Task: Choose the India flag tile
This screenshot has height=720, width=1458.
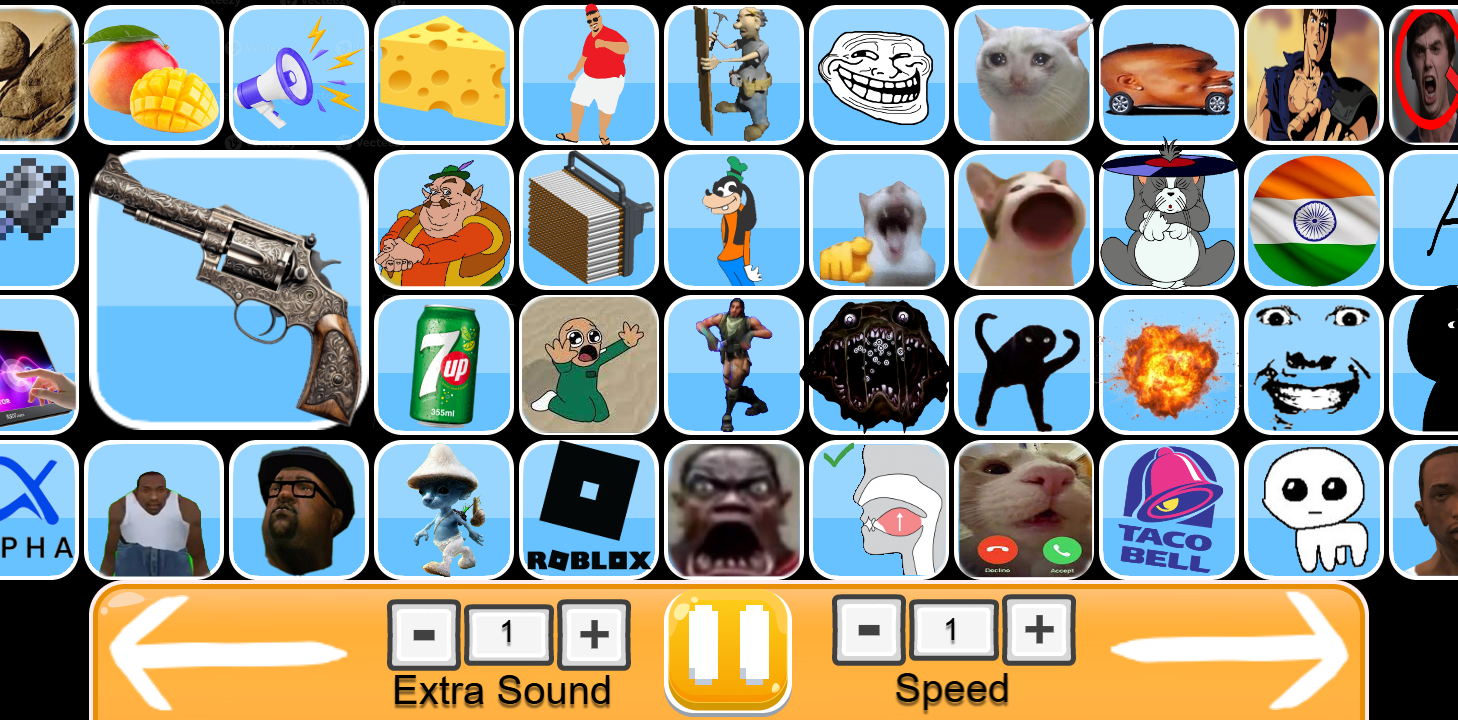Action: pyautogui.click(x=1313, y=220)
